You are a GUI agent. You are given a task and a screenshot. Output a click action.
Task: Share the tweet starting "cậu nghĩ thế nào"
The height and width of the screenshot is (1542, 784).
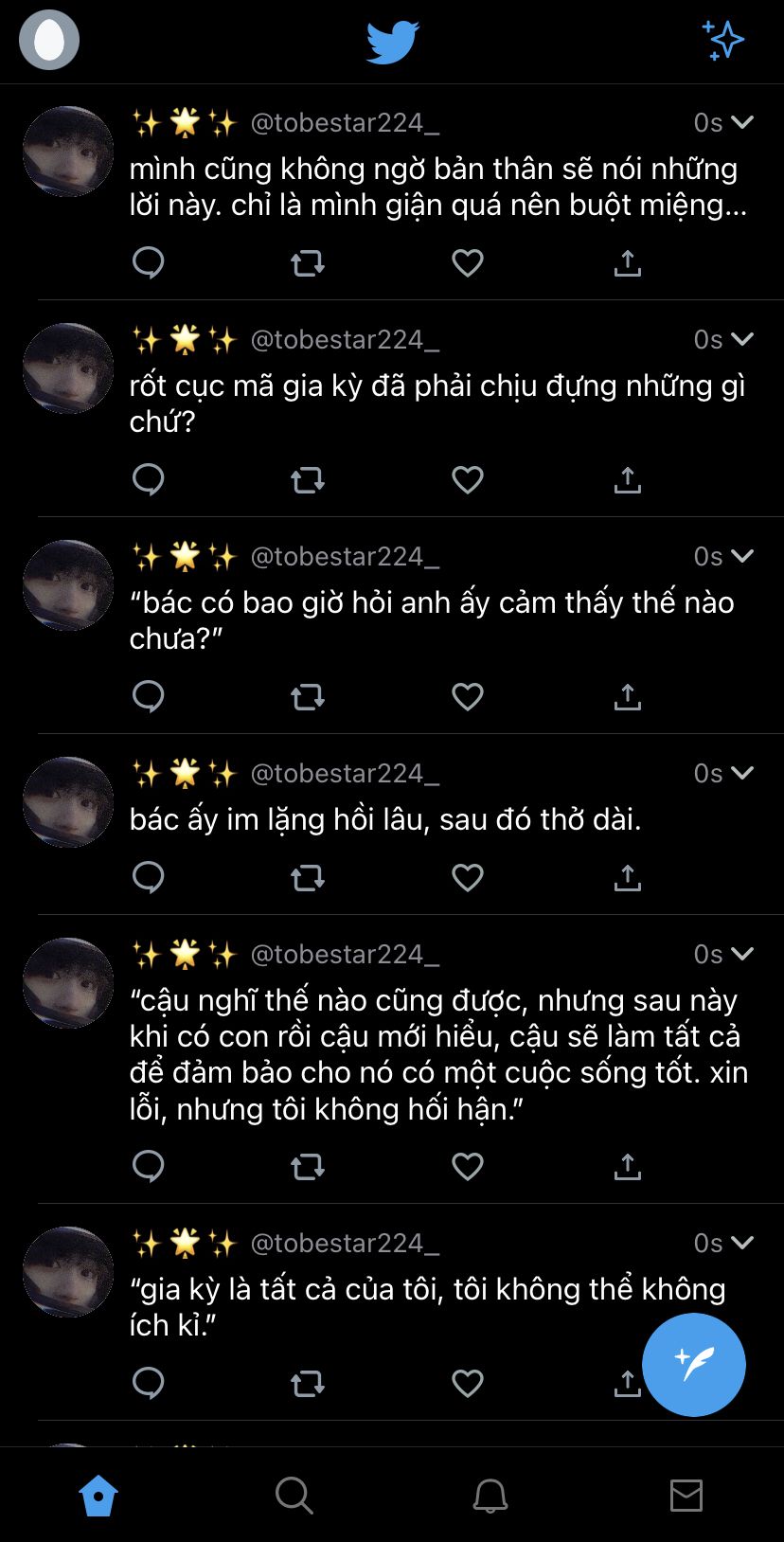[x=627, y=1166]
